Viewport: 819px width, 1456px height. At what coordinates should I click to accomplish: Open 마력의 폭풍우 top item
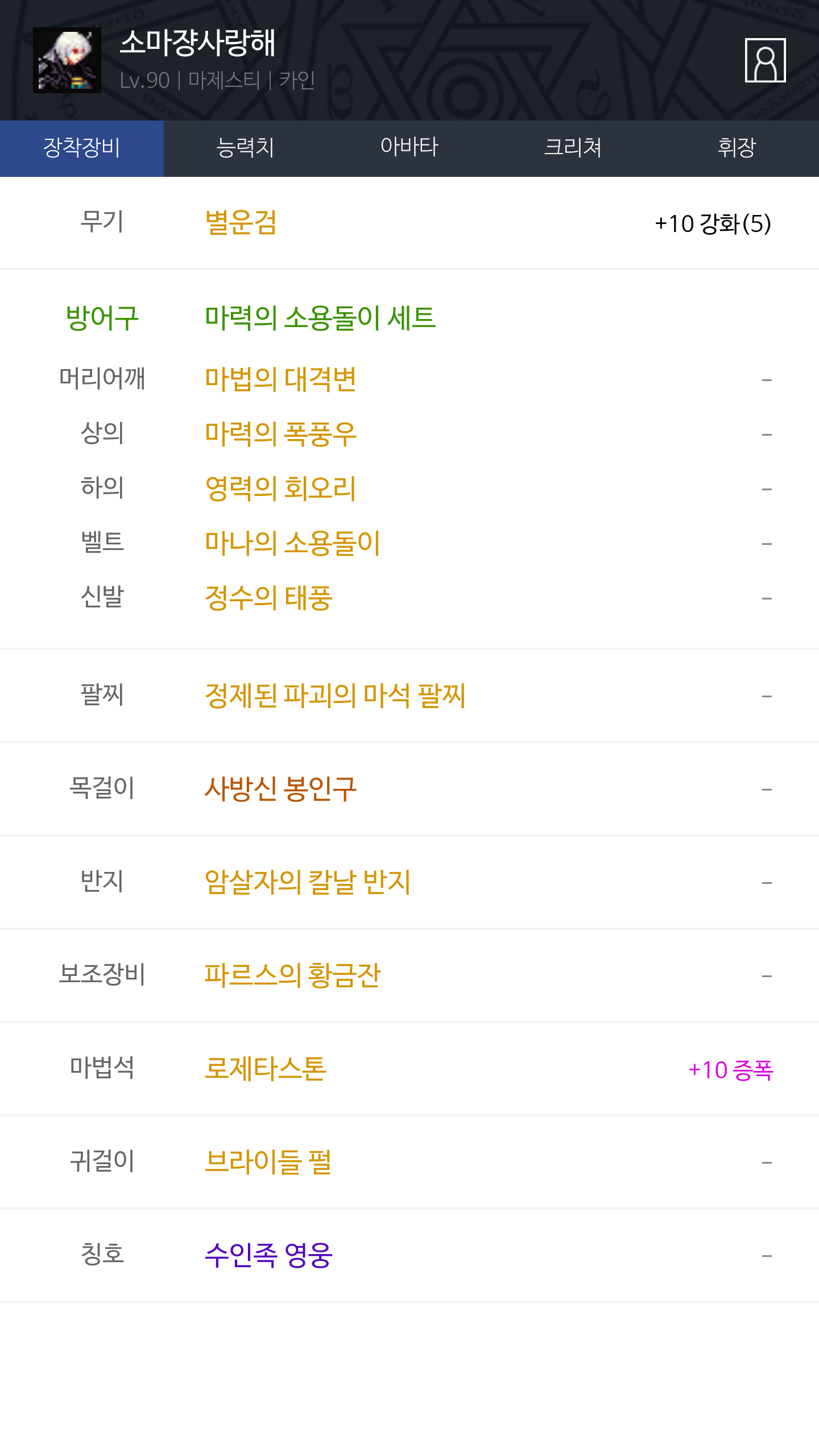pyautogui.click(x=280, y=434)
